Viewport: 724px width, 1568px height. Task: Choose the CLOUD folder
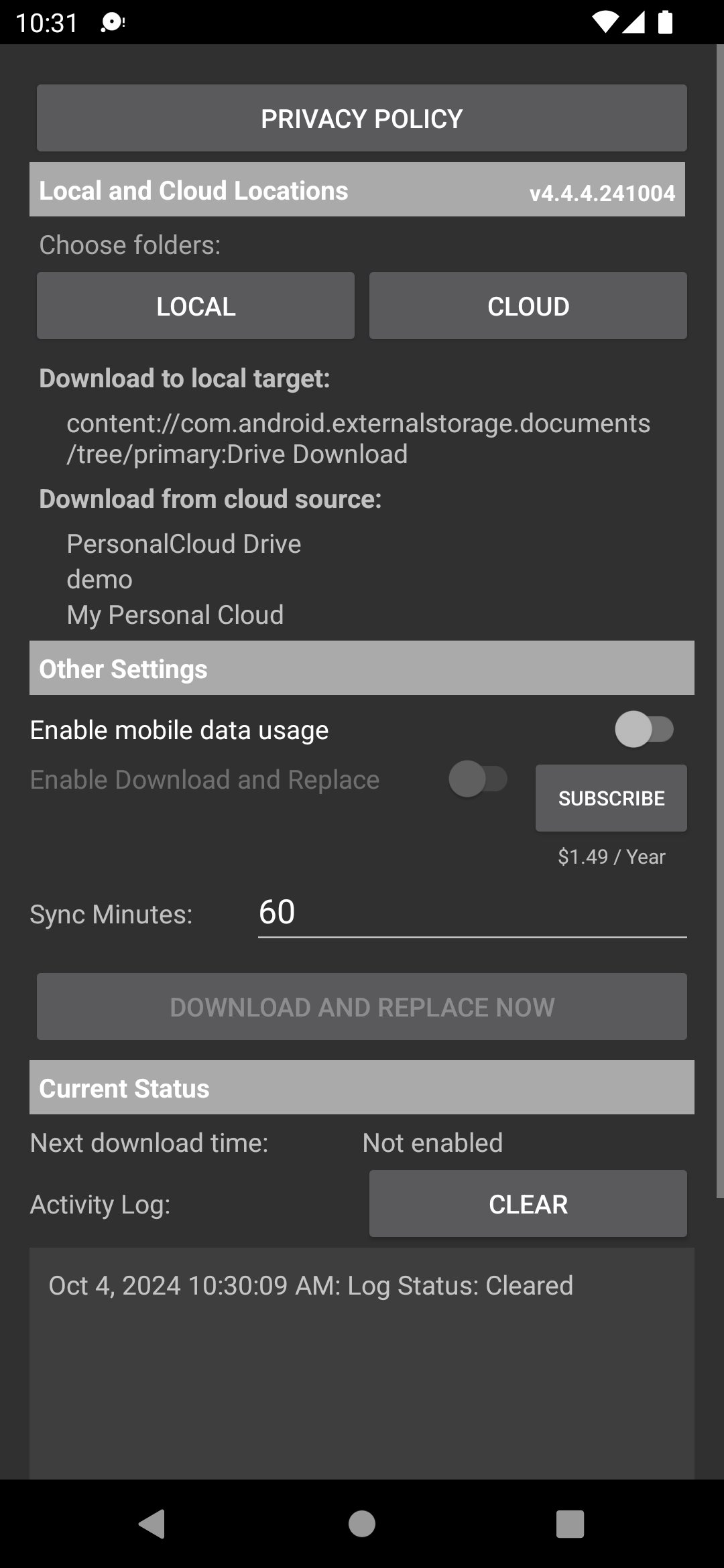click(528, 306)
